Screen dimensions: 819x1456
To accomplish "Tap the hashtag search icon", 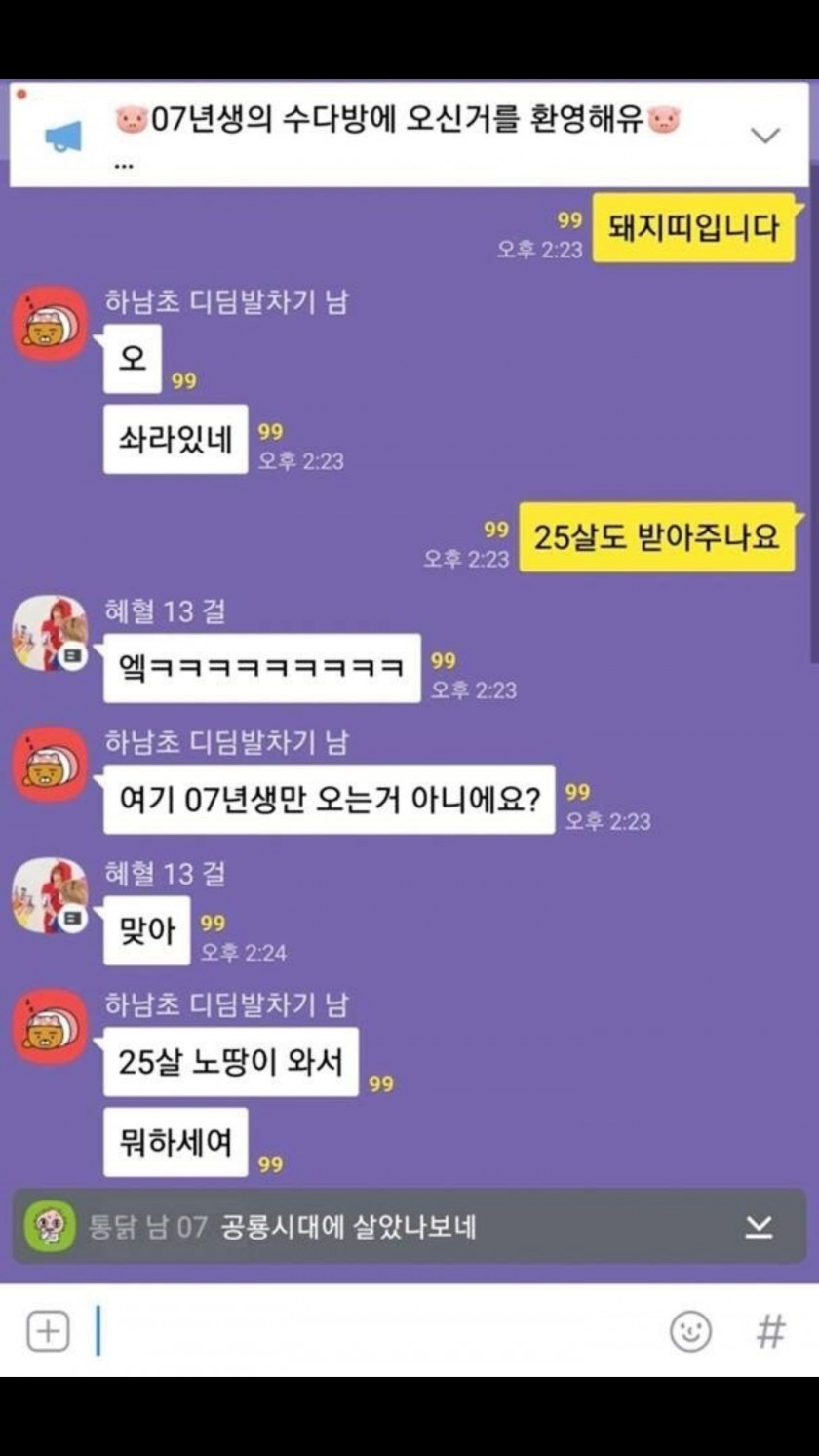I will tap(770, 1330).
